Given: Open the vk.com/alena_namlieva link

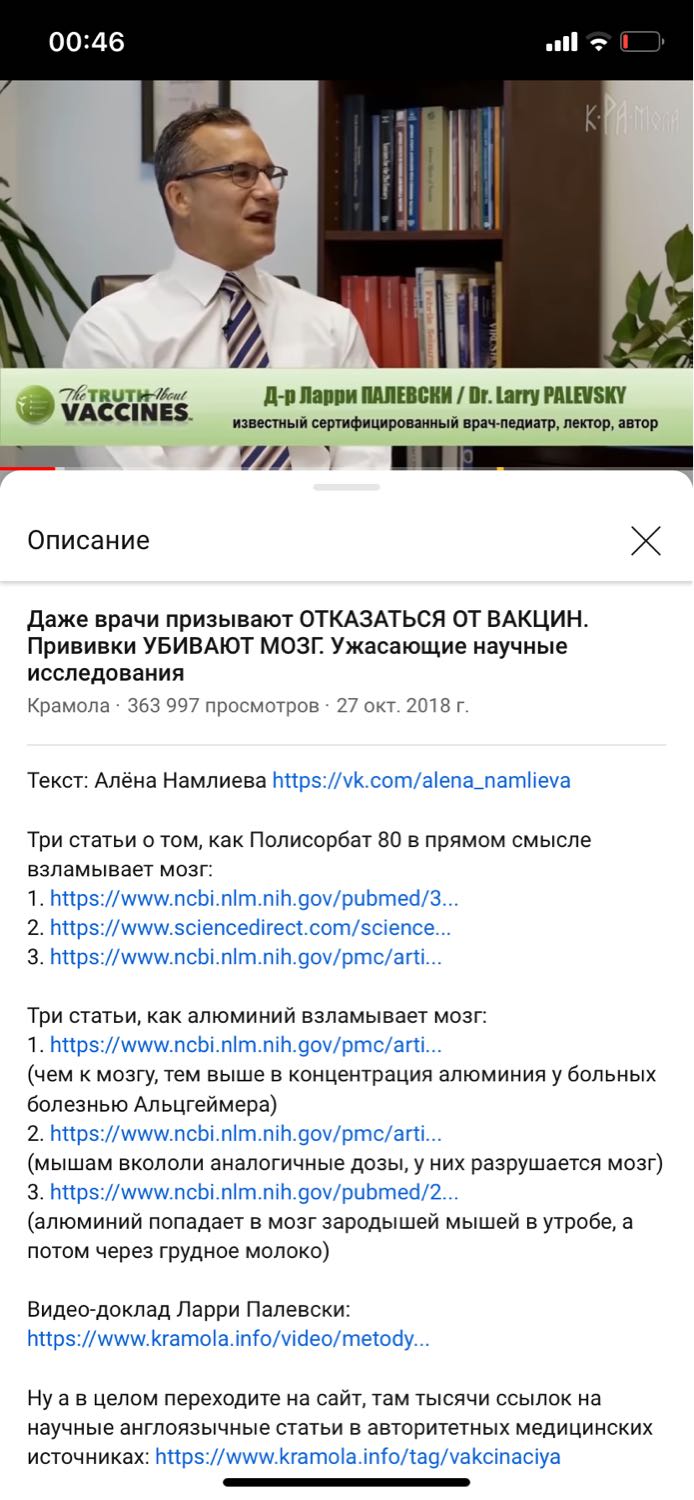Looking at the screenshot, I should [421, 780].
